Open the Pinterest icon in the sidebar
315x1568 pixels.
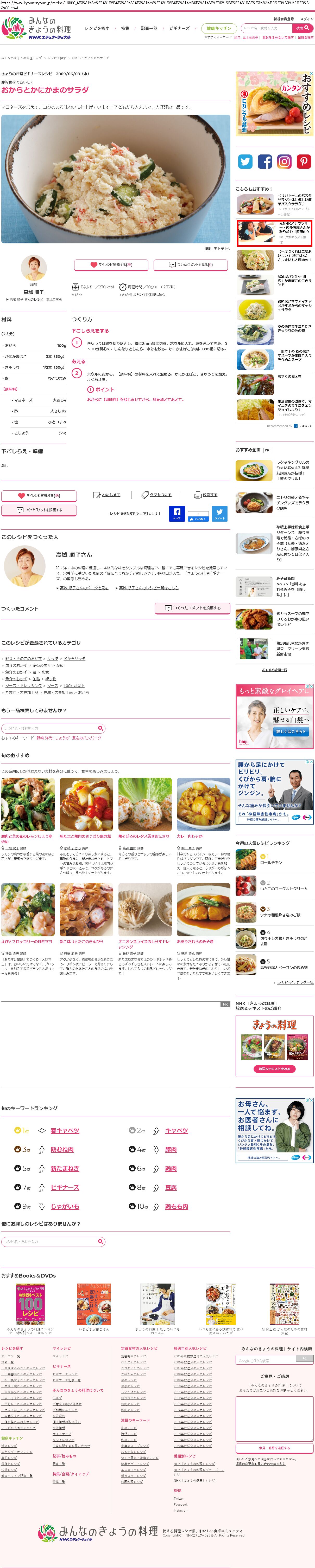304,161
